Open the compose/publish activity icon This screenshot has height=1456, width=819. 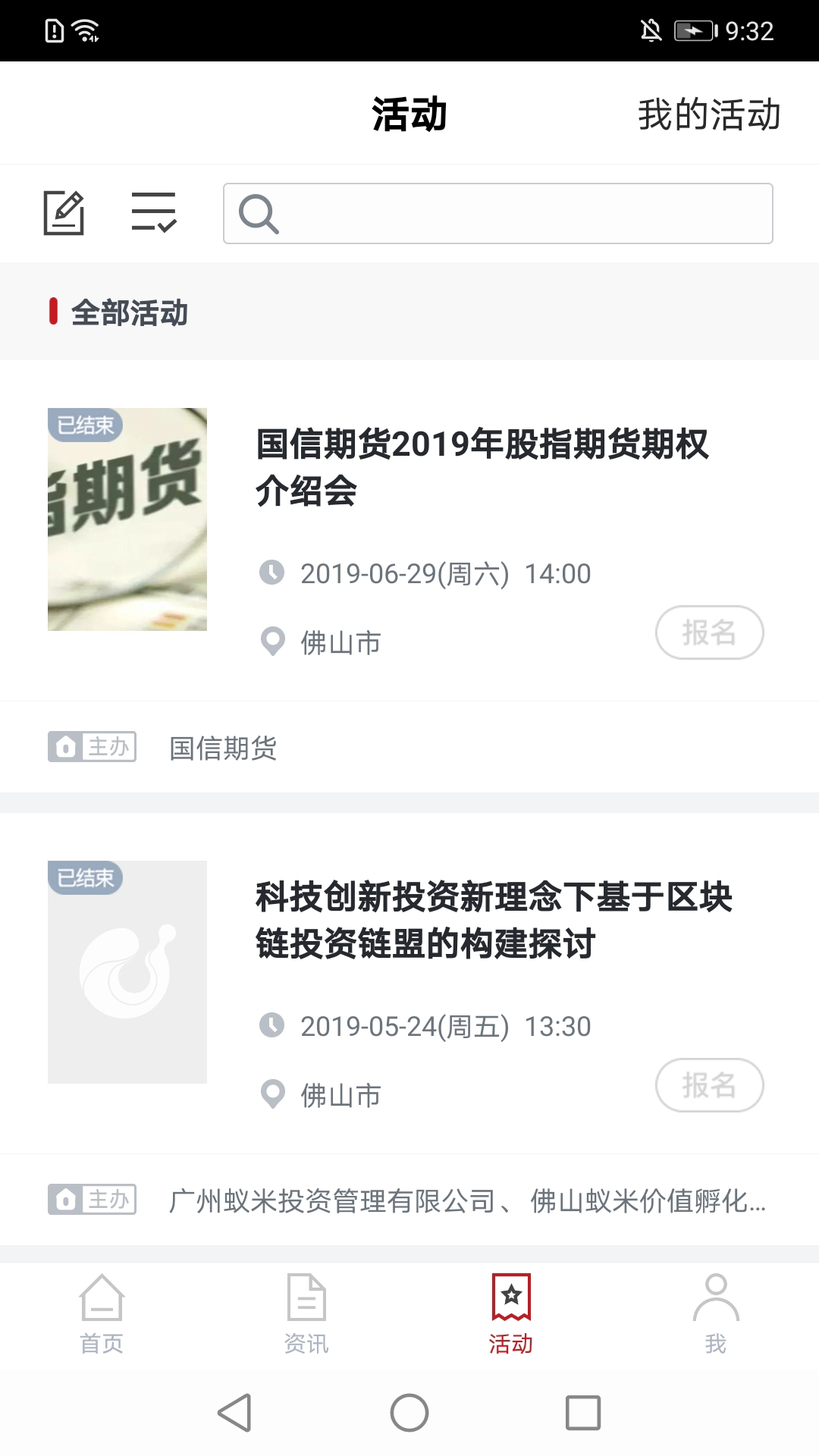[65, 213]
